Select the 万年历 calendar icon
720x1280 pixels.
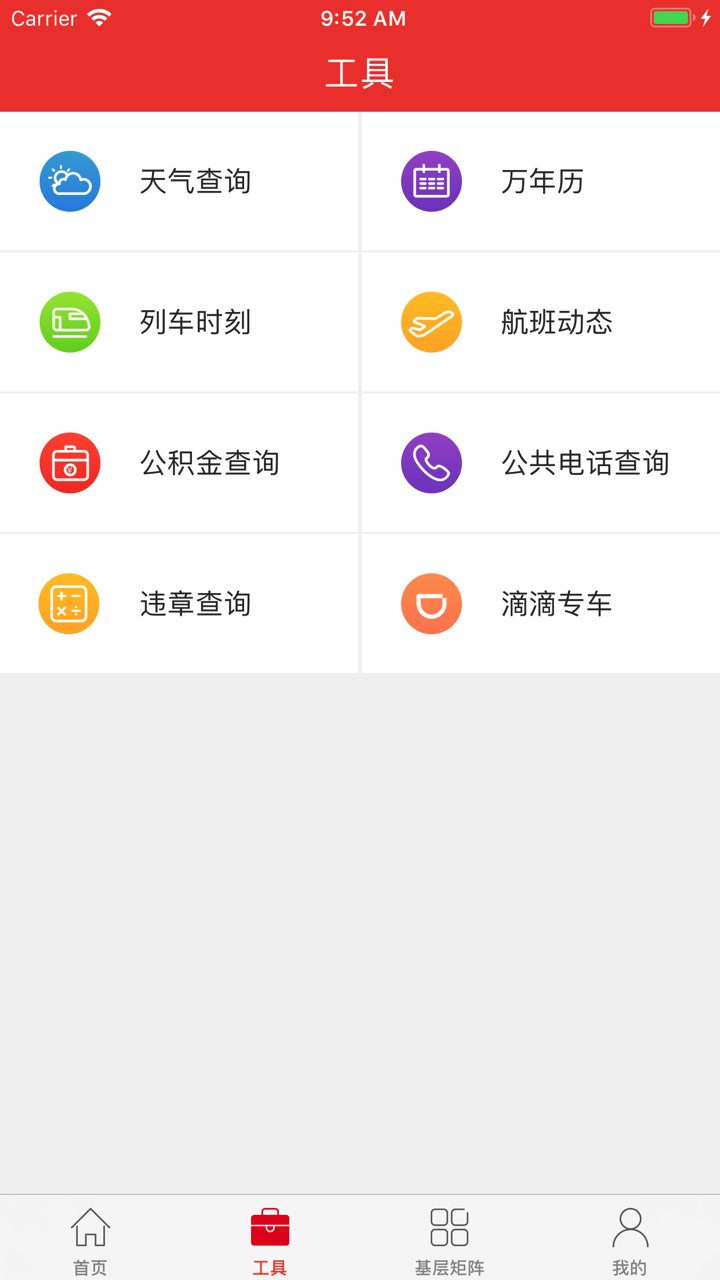point(431,181)
